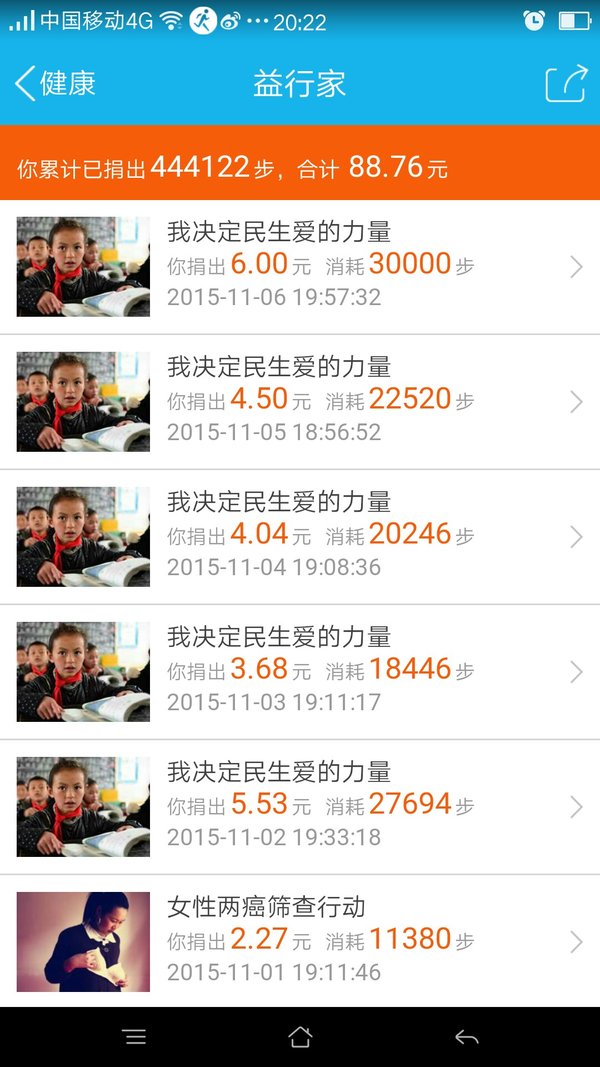The height and width of the screenshot is (1067, 600).
Task: View the 2015-11-04 donation of 4.04元
Action: [x=300, y=536]
